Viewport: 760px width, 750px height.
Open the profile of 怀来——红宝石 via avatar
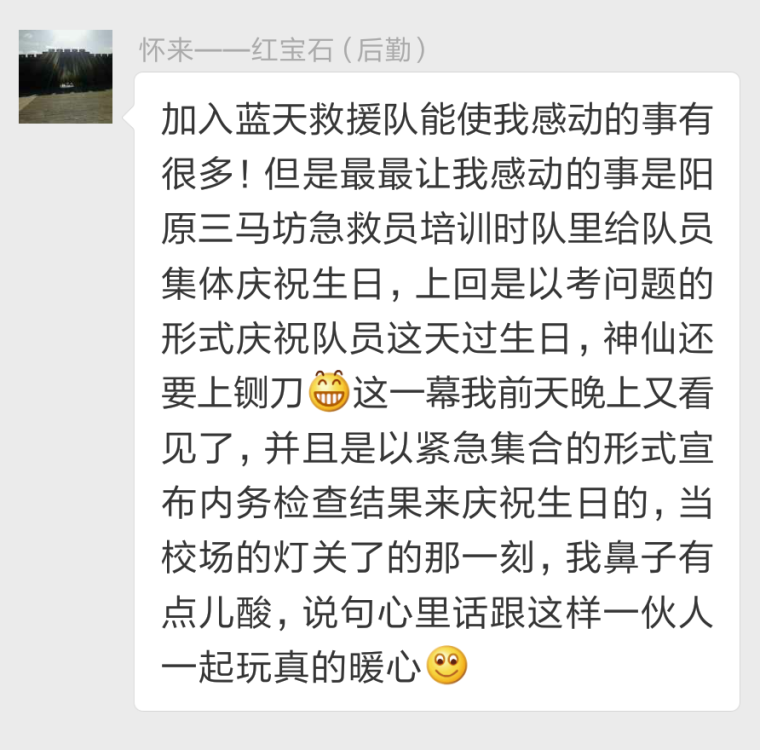[x=65, y=76]
